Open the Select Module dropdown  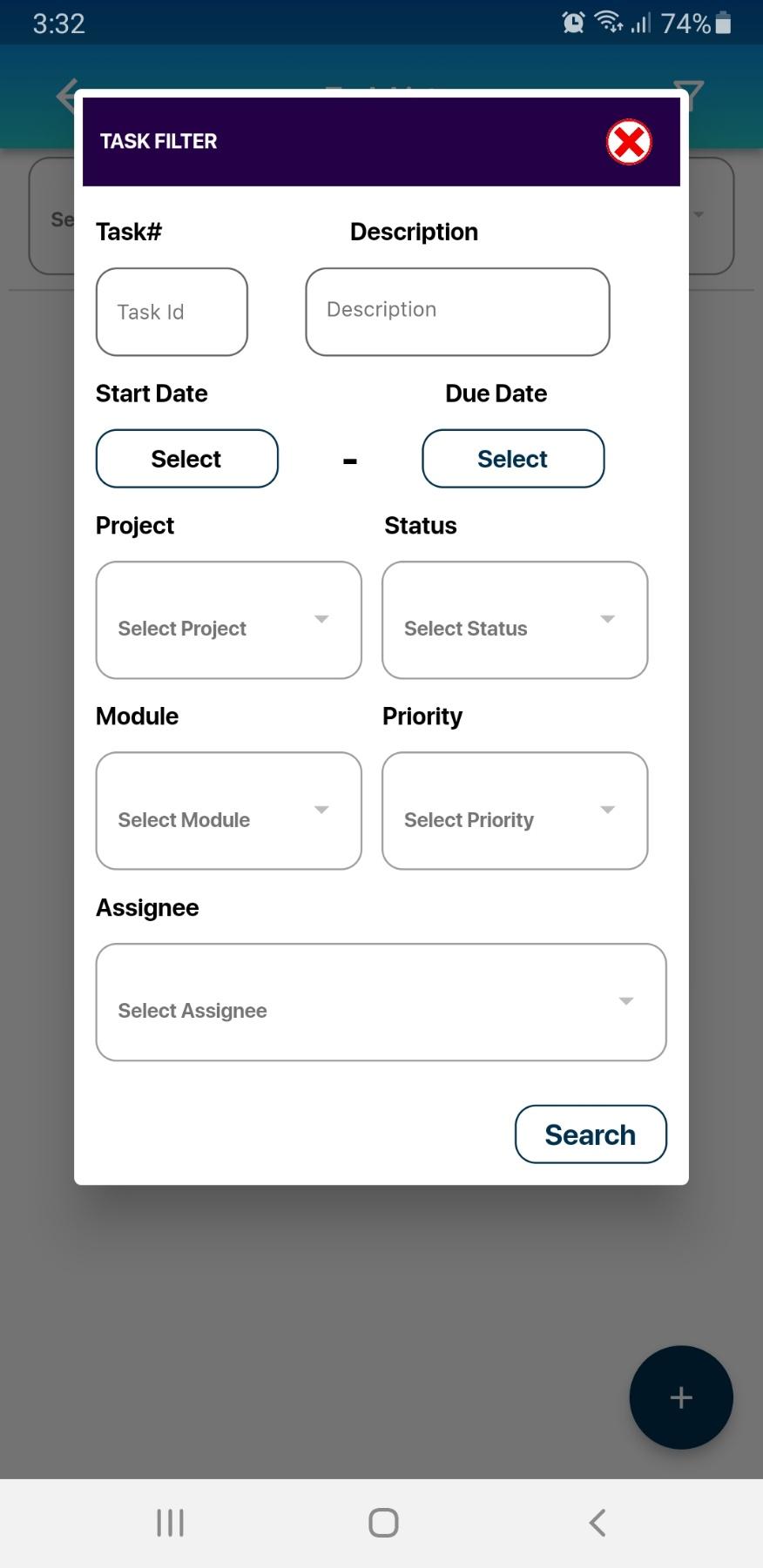point(228,811)
